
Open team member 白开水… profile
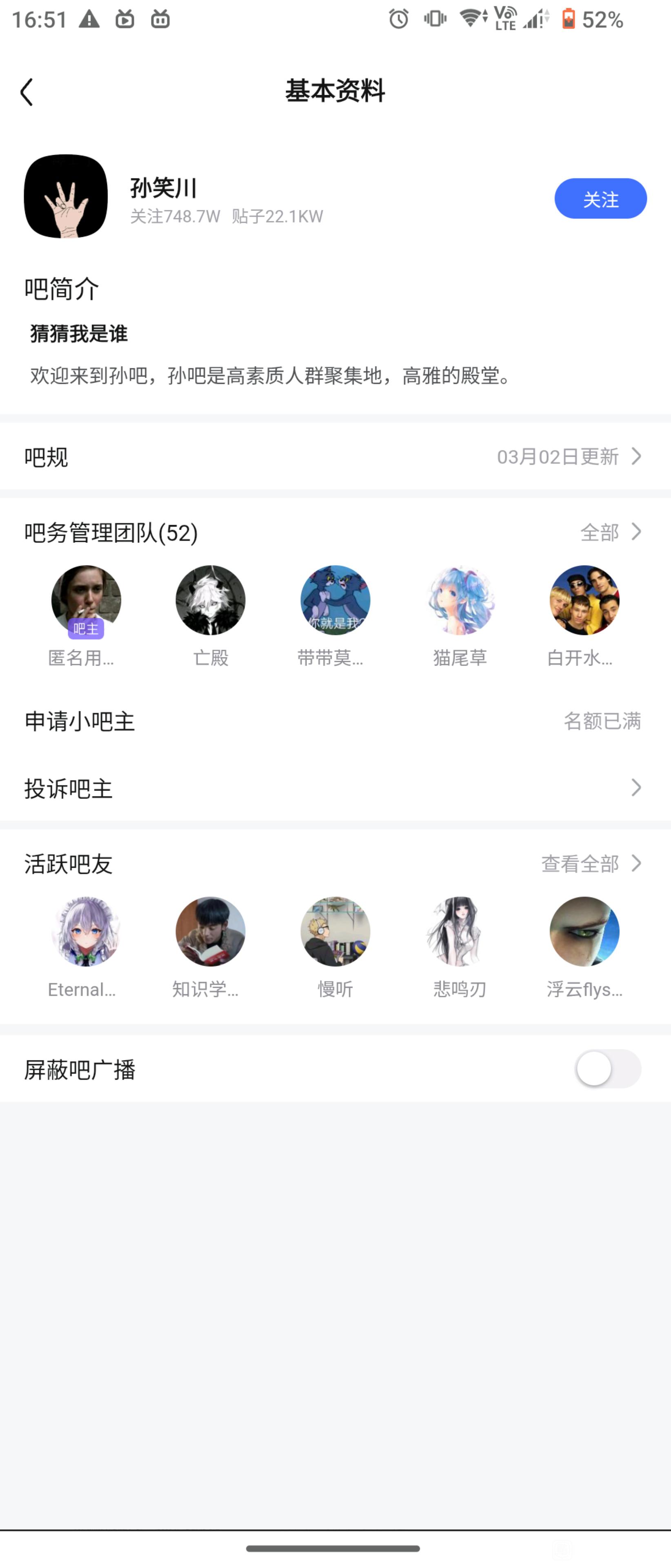click(584, 601)
